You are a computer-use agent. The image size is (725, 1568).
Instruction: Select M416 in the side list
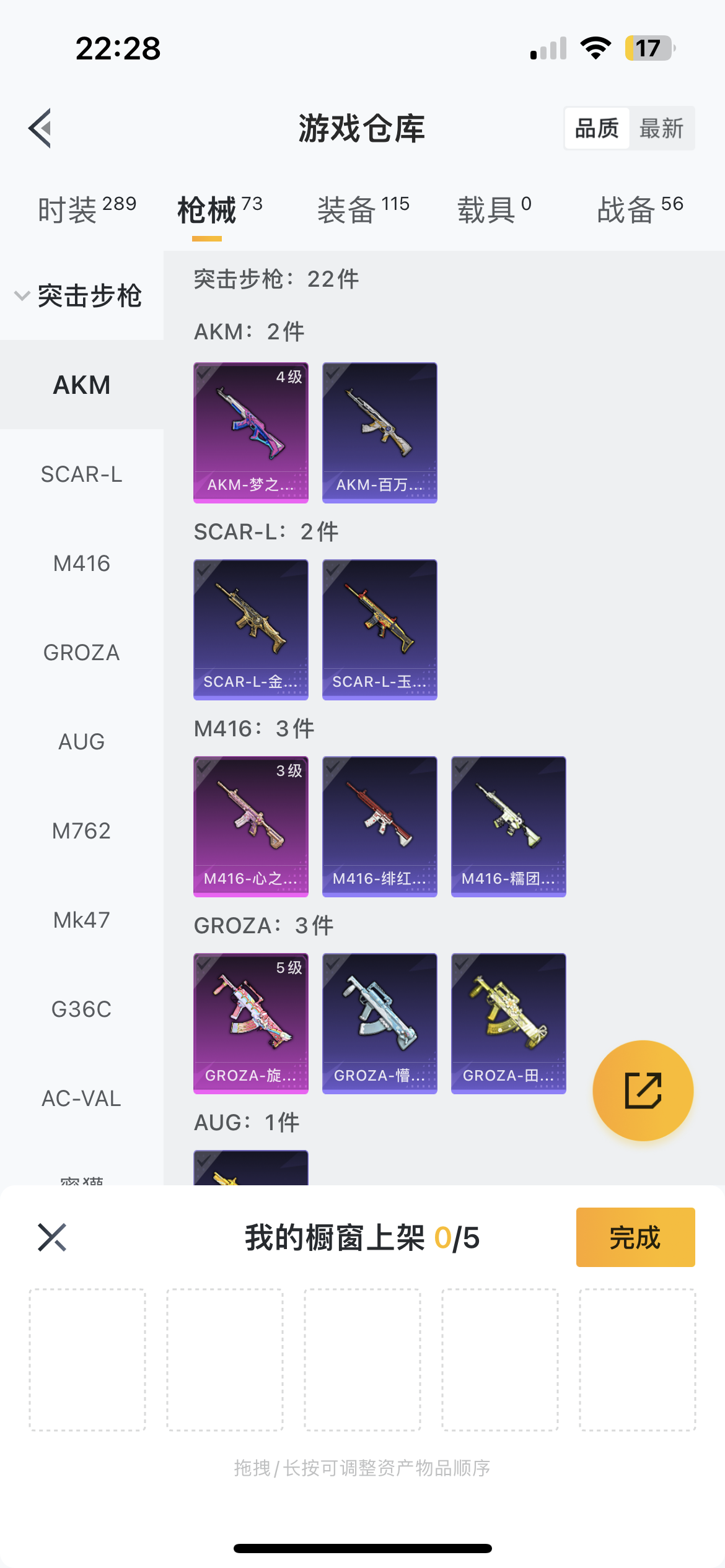pyautogui.click(x=82, y=564)
